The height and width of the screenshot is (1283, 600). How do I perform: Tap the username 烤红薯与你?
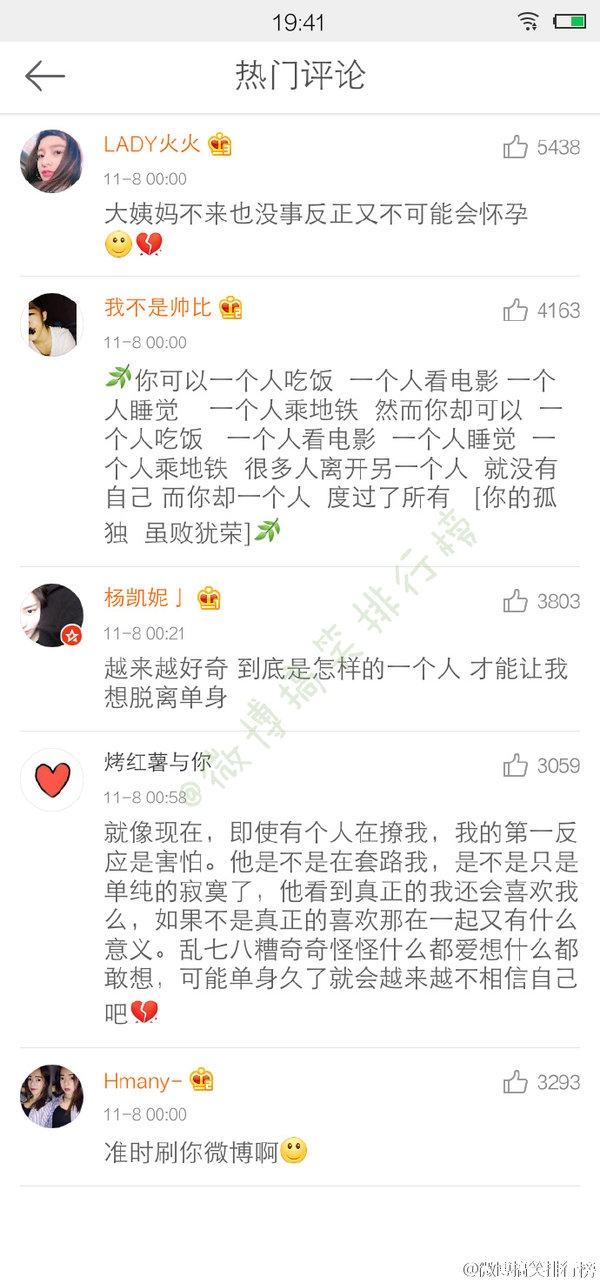pyautogui.click(x=158, y=762)
